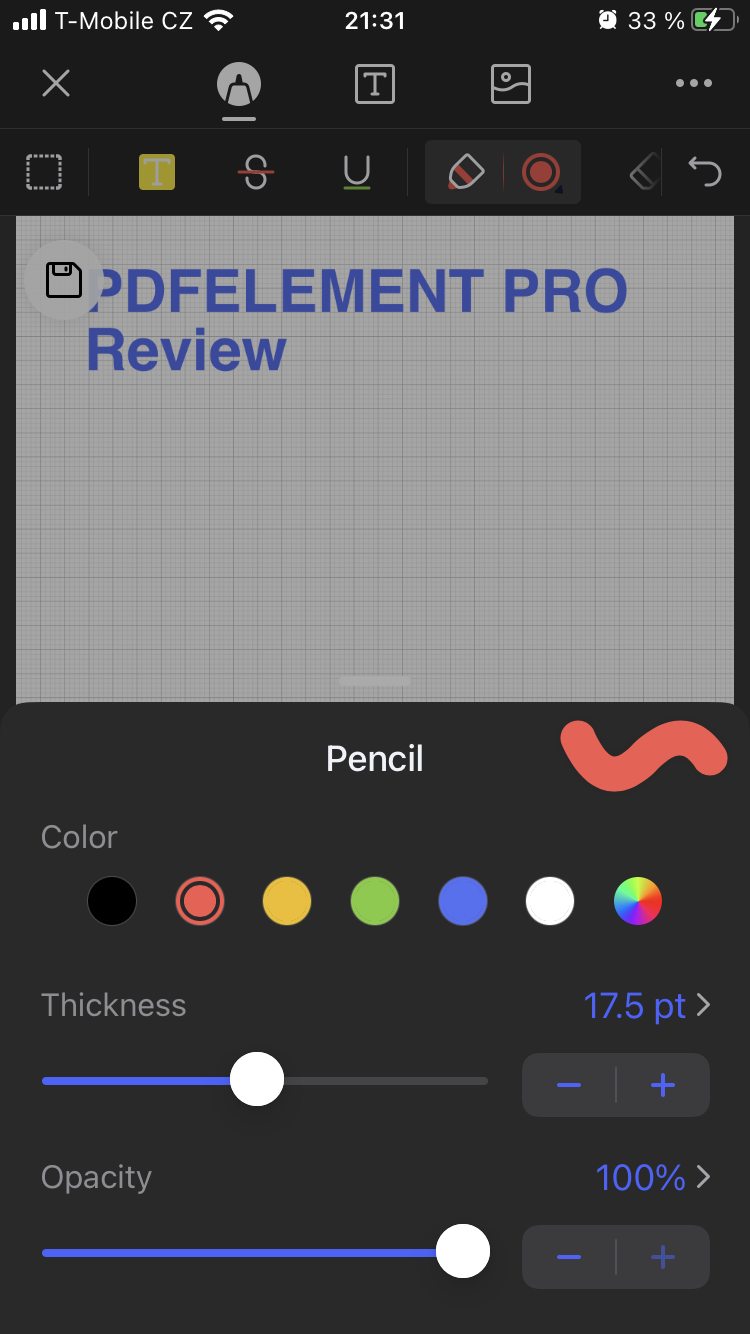
Task: Pick the green pencil color
Action: click(375, 901)
